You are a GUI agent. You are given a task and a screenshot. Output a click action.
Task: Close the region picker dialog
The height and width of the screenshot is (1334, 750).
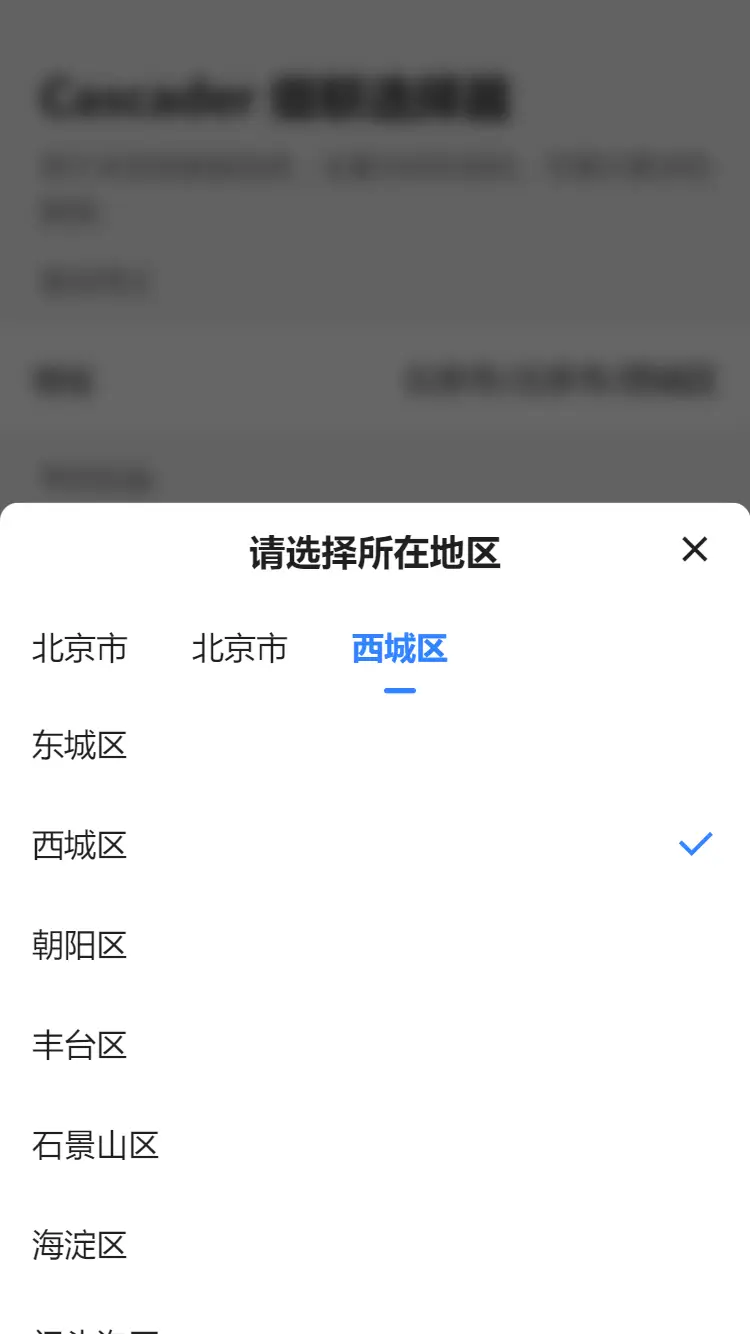click(x=694, y=549)
